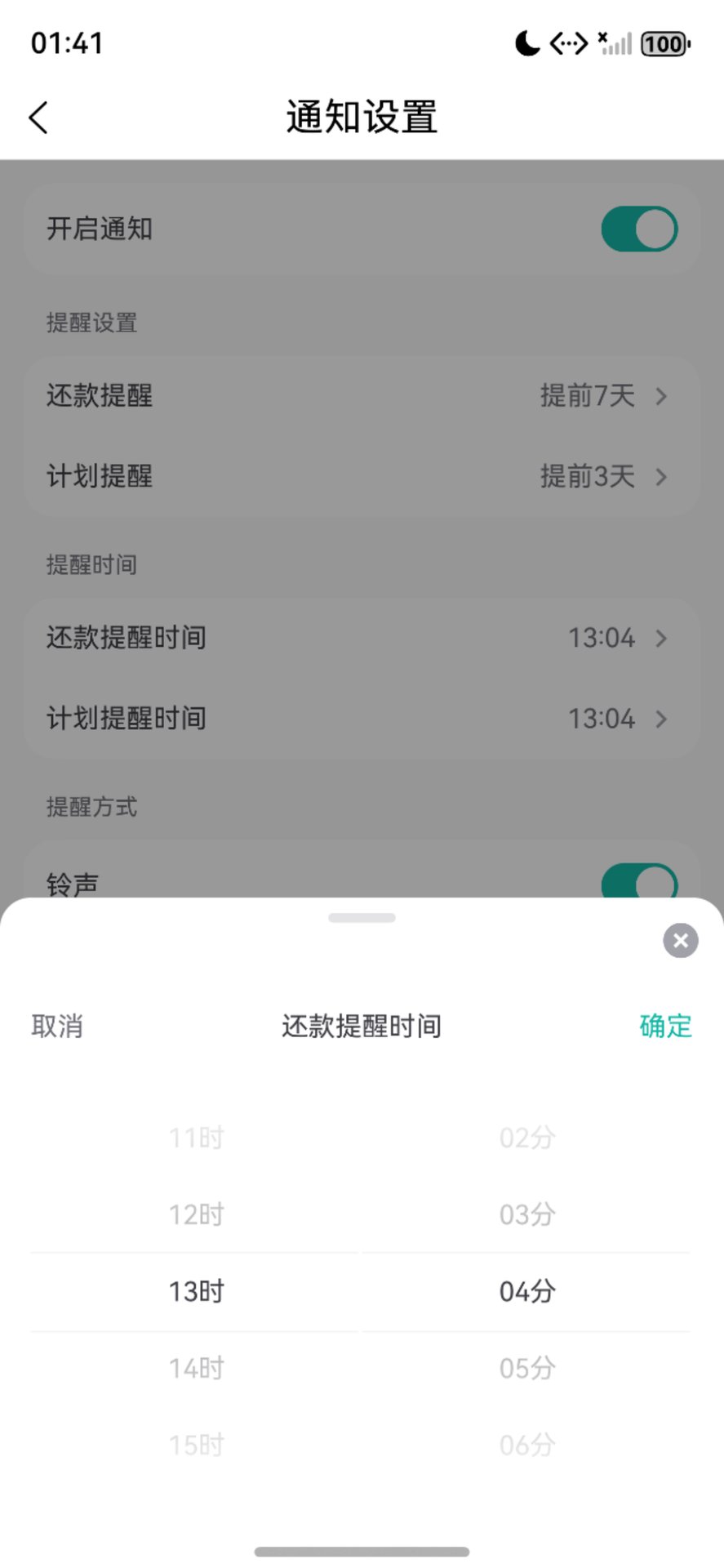This screenshot has width=724, height=1568.
Task: Choose 03分 in the minute picker
Action: click(527, 1214)
